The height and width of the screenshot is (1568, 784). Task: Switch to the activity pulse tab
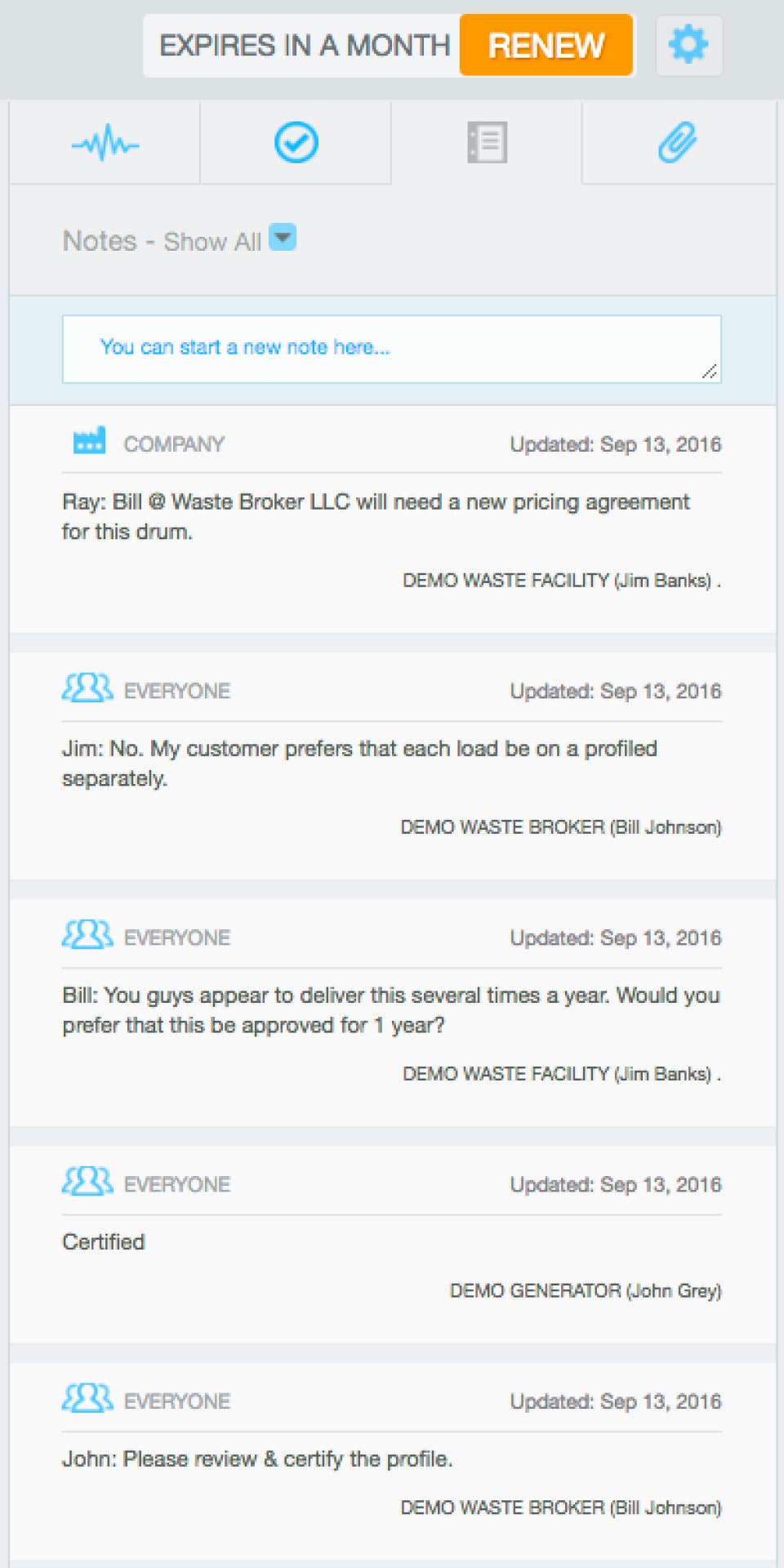point(105,144)
